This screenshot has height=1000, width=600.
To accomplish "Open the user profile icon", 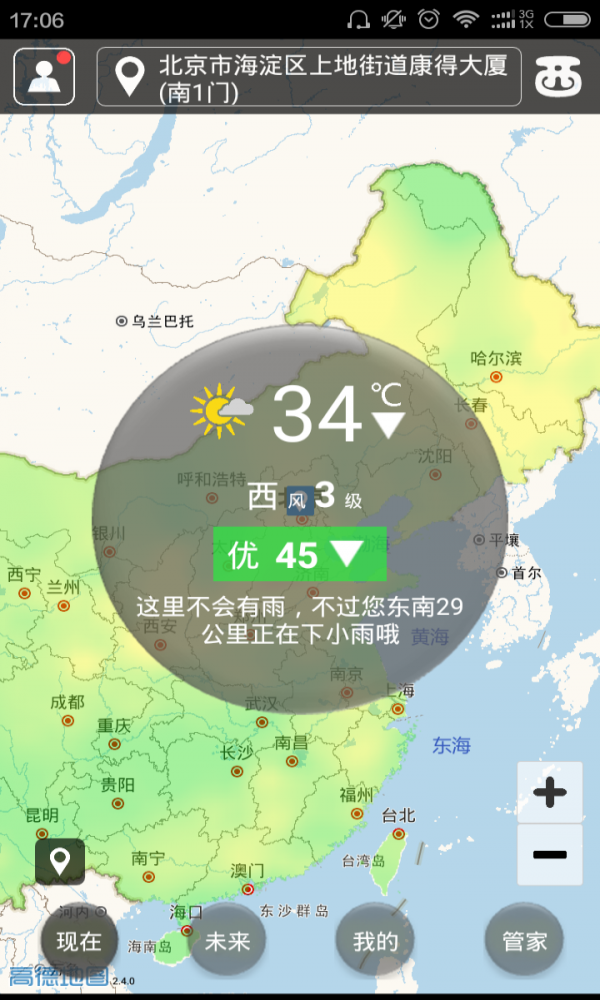I will (x=44, y=77).
